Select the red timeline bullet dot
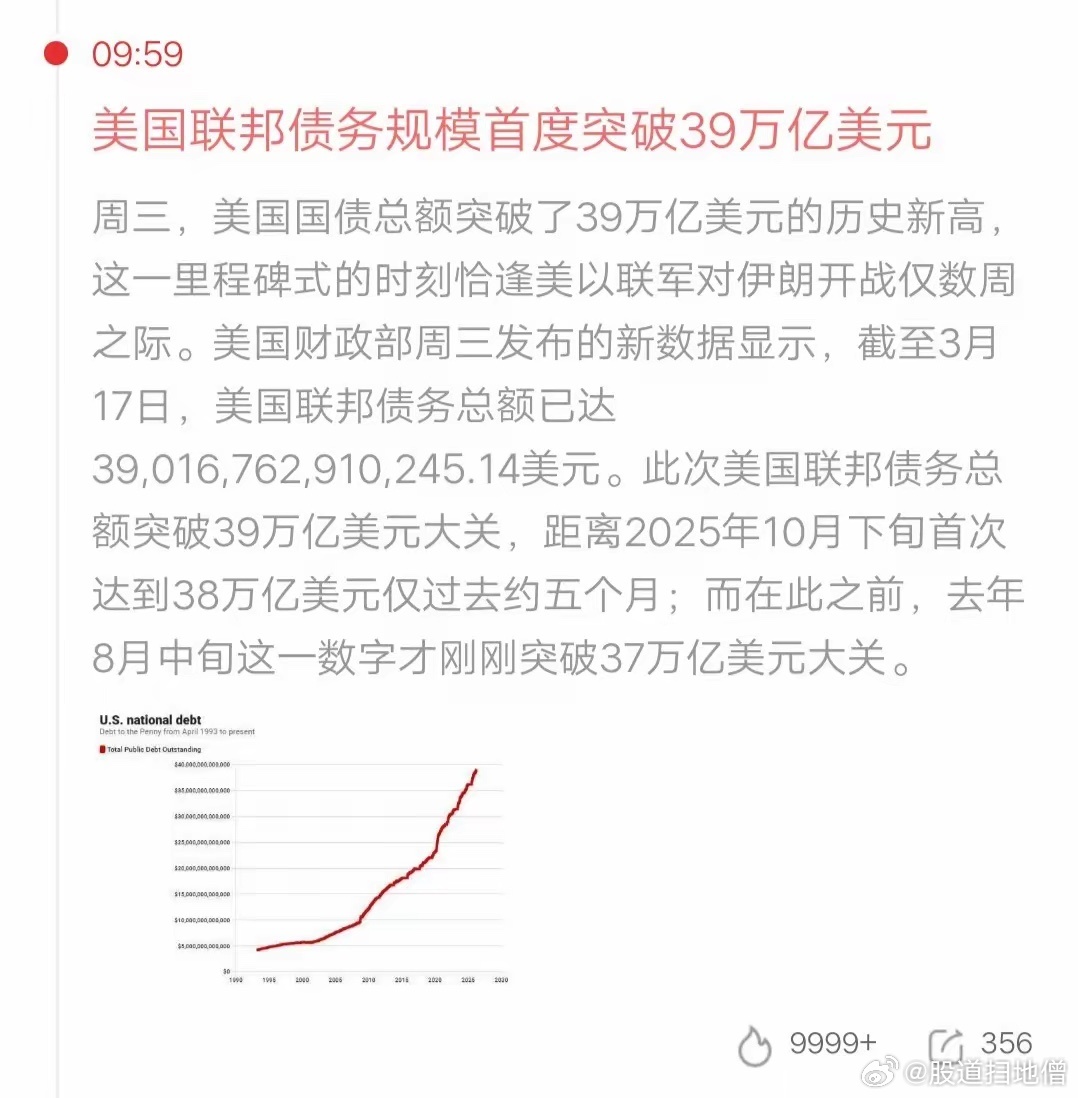The width and height of the screenshot is (1078, 1098). click(55, 52)
